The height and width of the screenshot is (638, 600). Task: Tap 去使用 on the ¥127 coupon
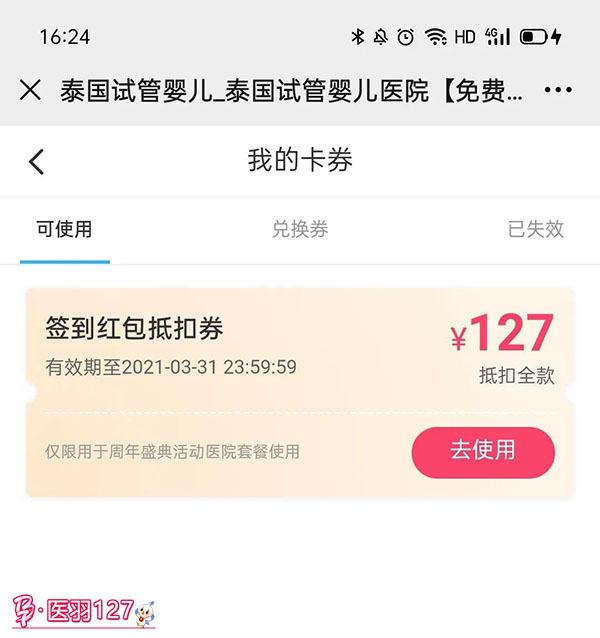(x=482, y=451)
